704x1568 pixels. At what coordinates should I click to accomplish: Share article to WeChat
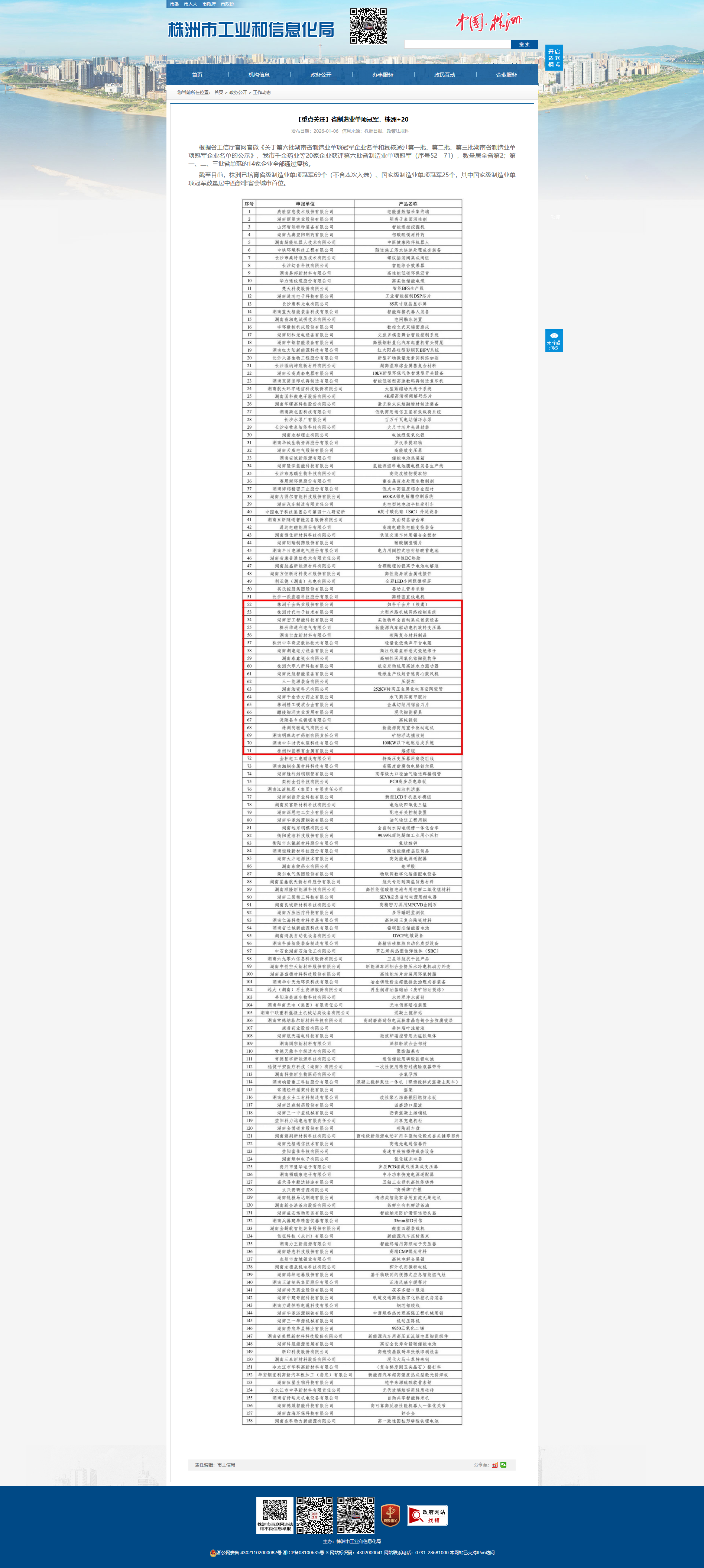503,1465
